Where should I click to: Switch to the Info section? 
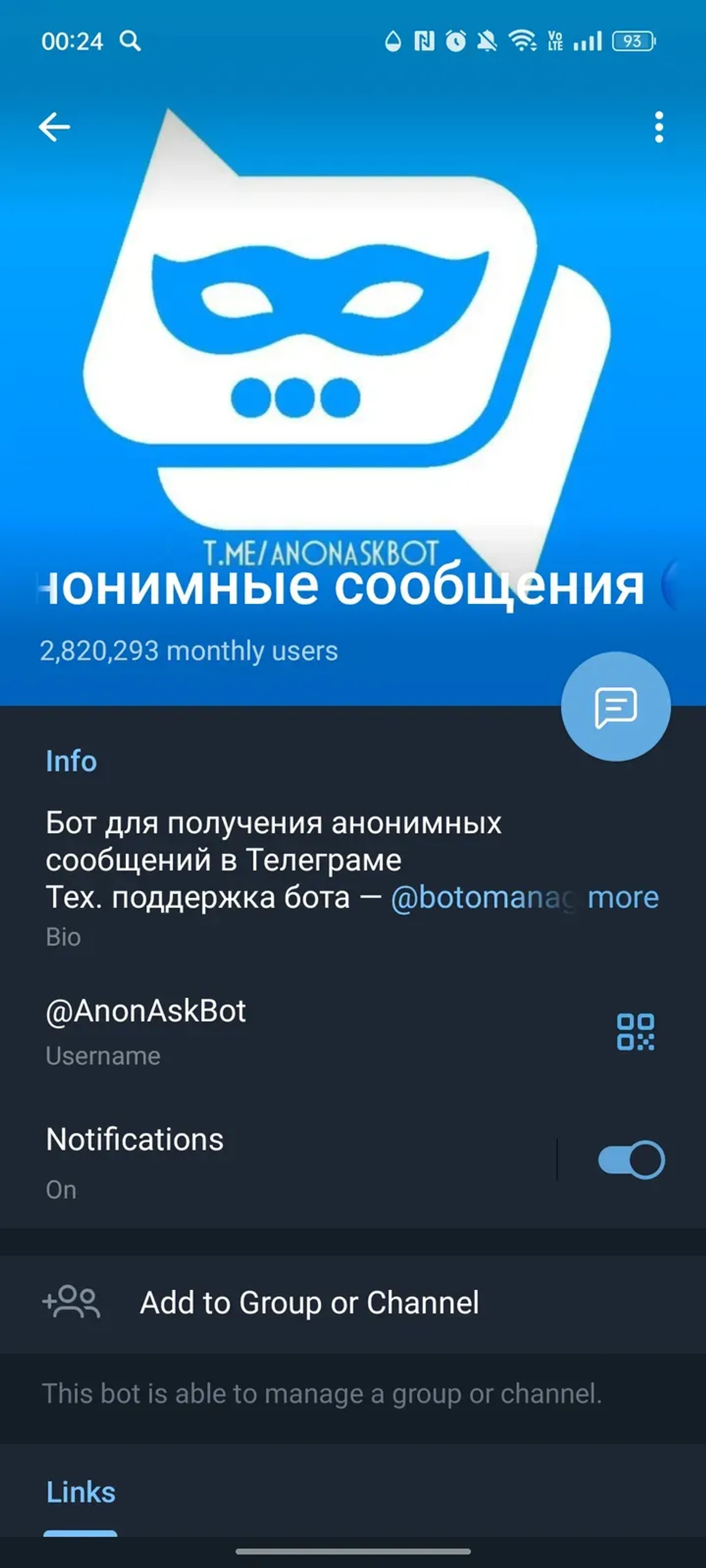(x=71, y=760)
